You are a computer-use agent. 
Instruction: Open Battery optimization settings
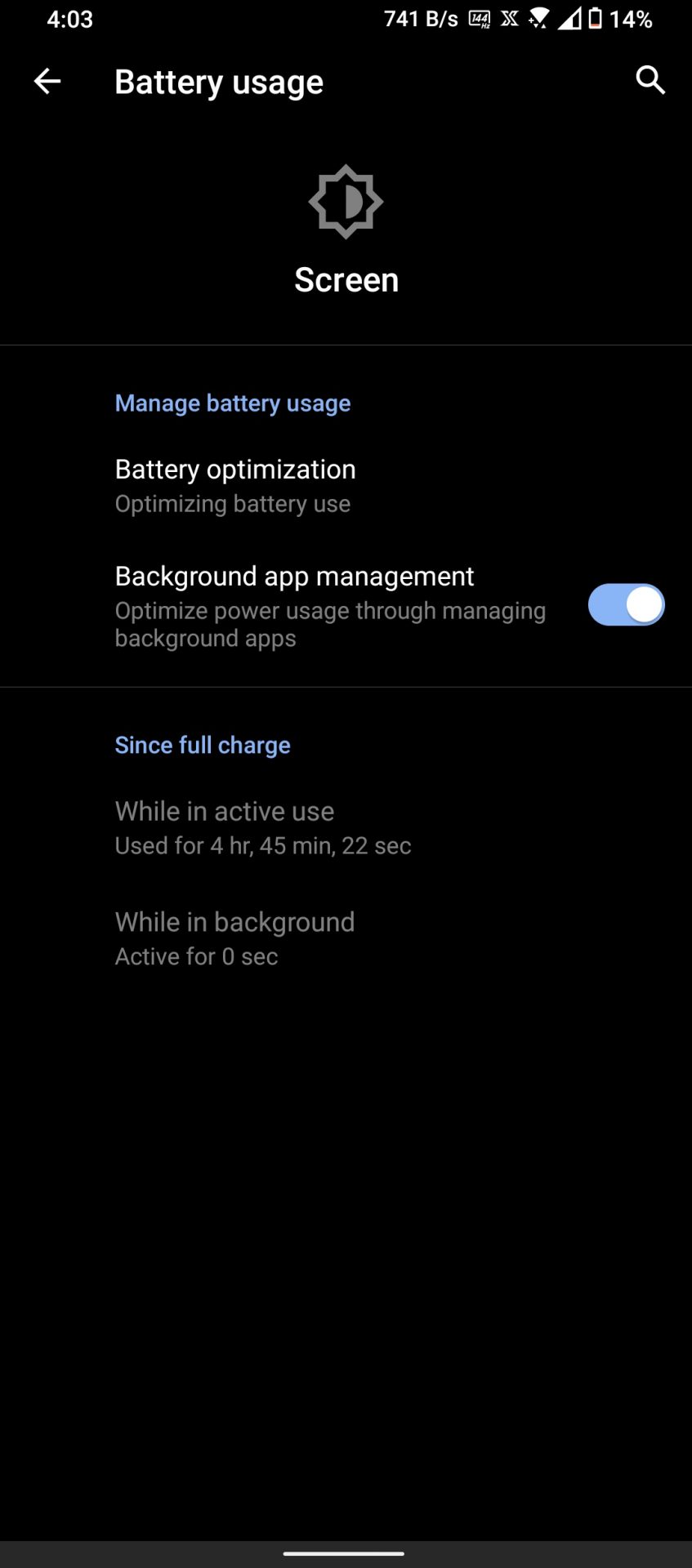point(235,485)
